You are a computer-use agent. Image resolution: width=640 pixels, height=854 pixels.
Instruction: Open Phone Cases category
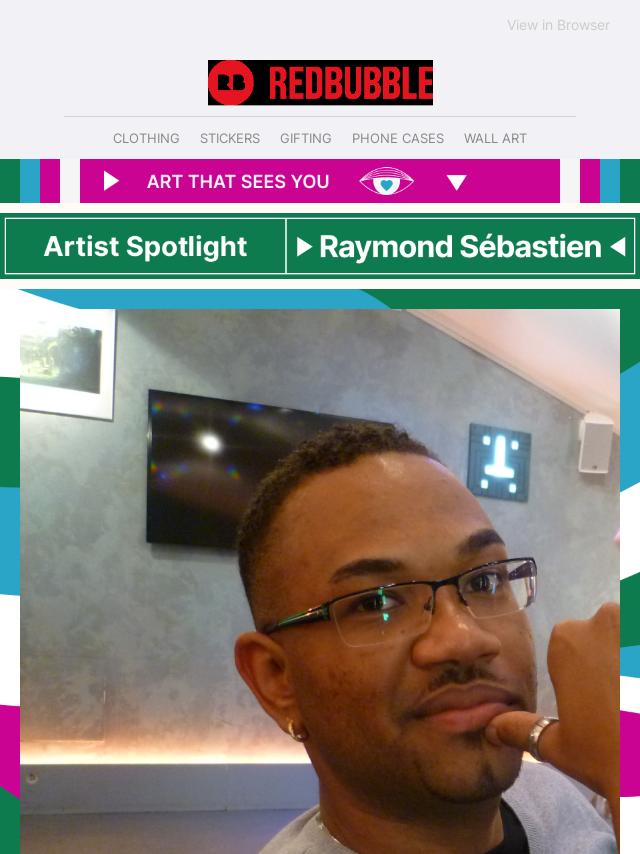[x=397, y=139]
